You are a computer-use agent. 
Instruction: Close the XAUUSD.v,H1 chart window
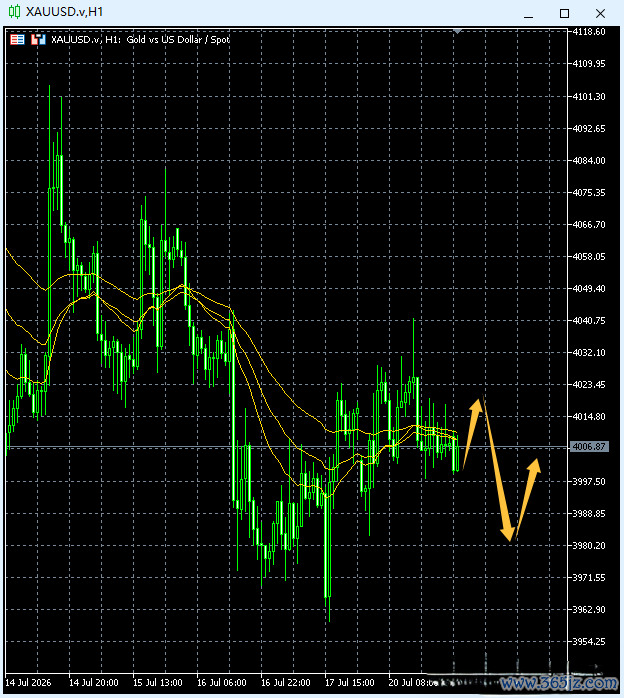tap(600, 13)
